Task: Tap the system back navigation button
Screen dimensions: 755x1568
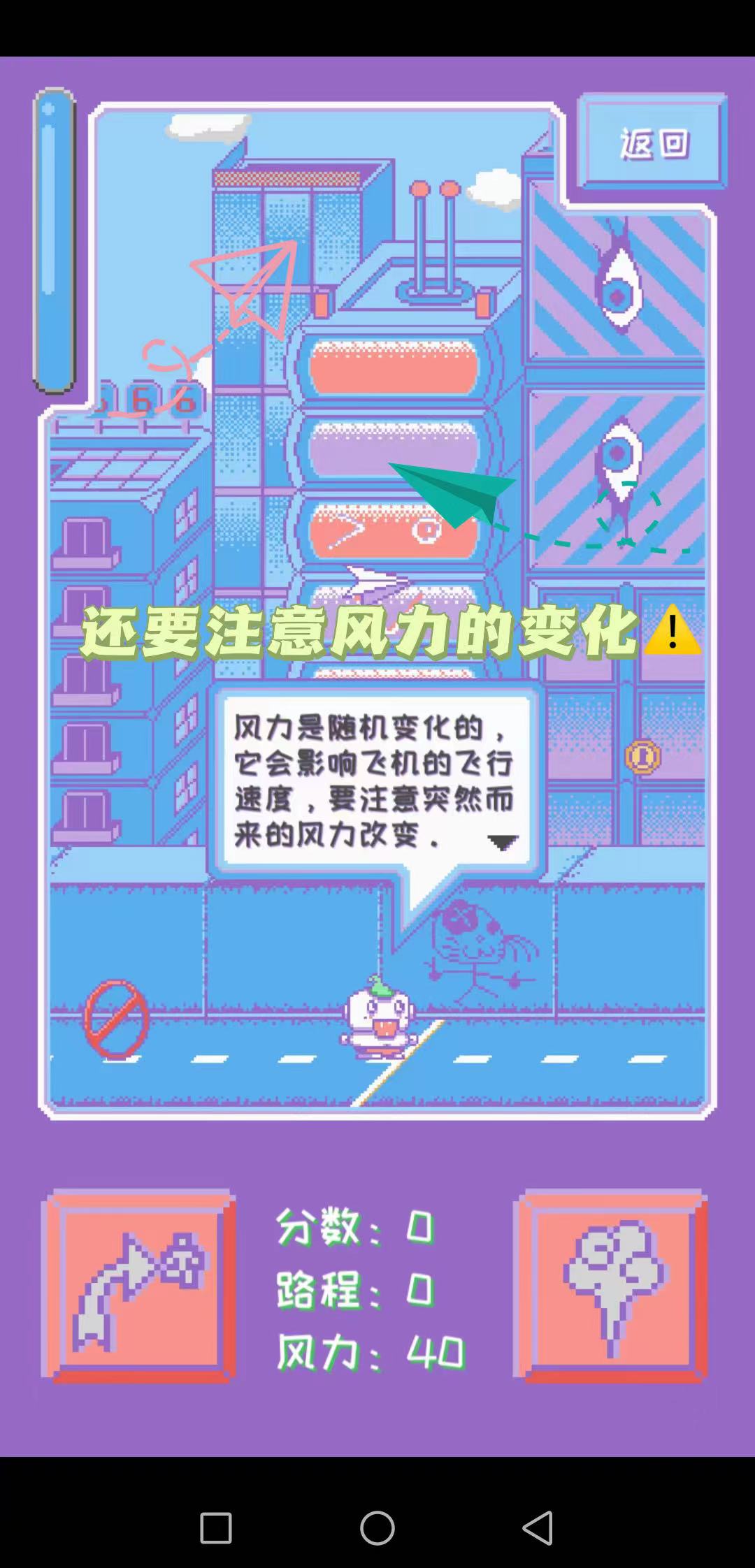Action: tap(538, 1527)
